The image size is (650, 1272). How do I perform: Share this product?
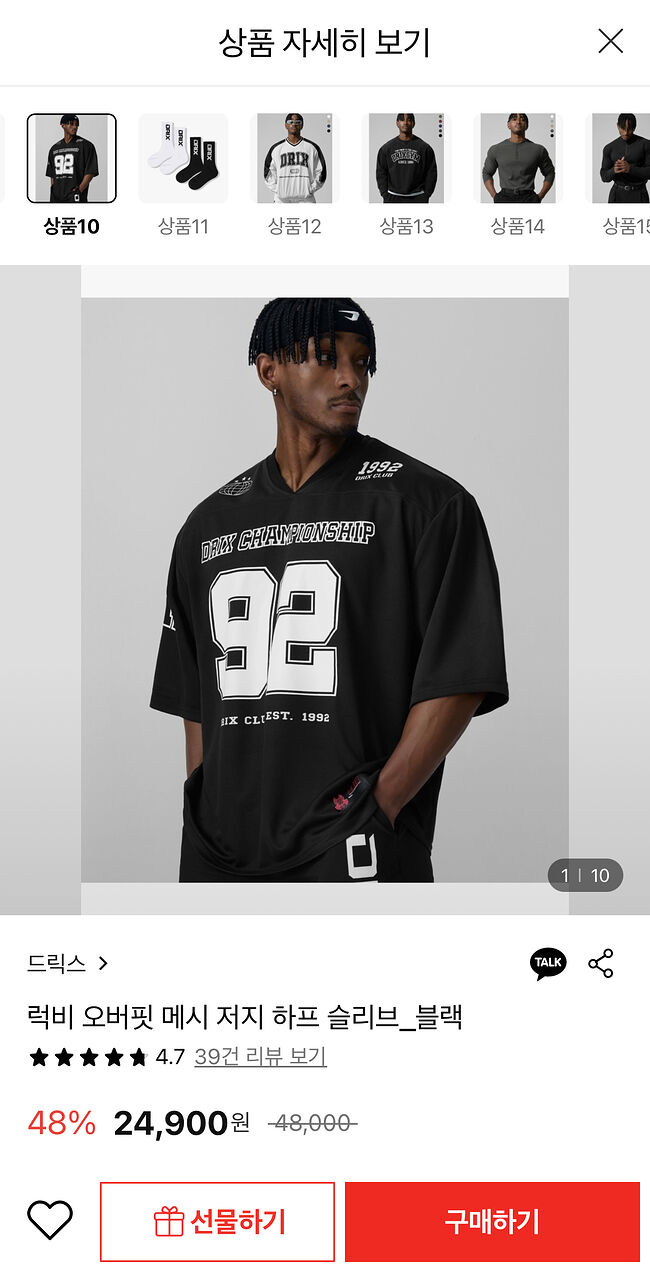(x=601, y=964)
